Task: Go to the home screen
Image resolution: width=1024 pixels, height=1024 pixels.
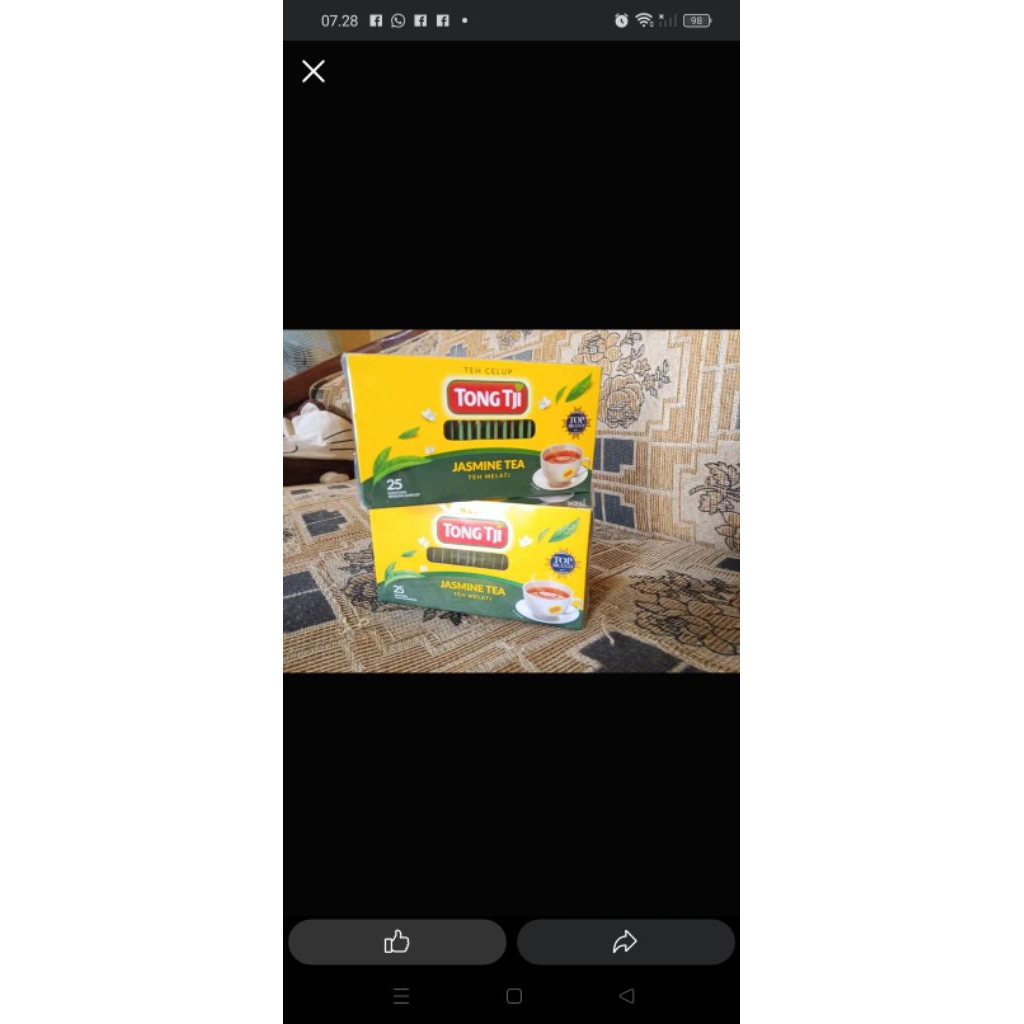Action: tap(514, 996)
